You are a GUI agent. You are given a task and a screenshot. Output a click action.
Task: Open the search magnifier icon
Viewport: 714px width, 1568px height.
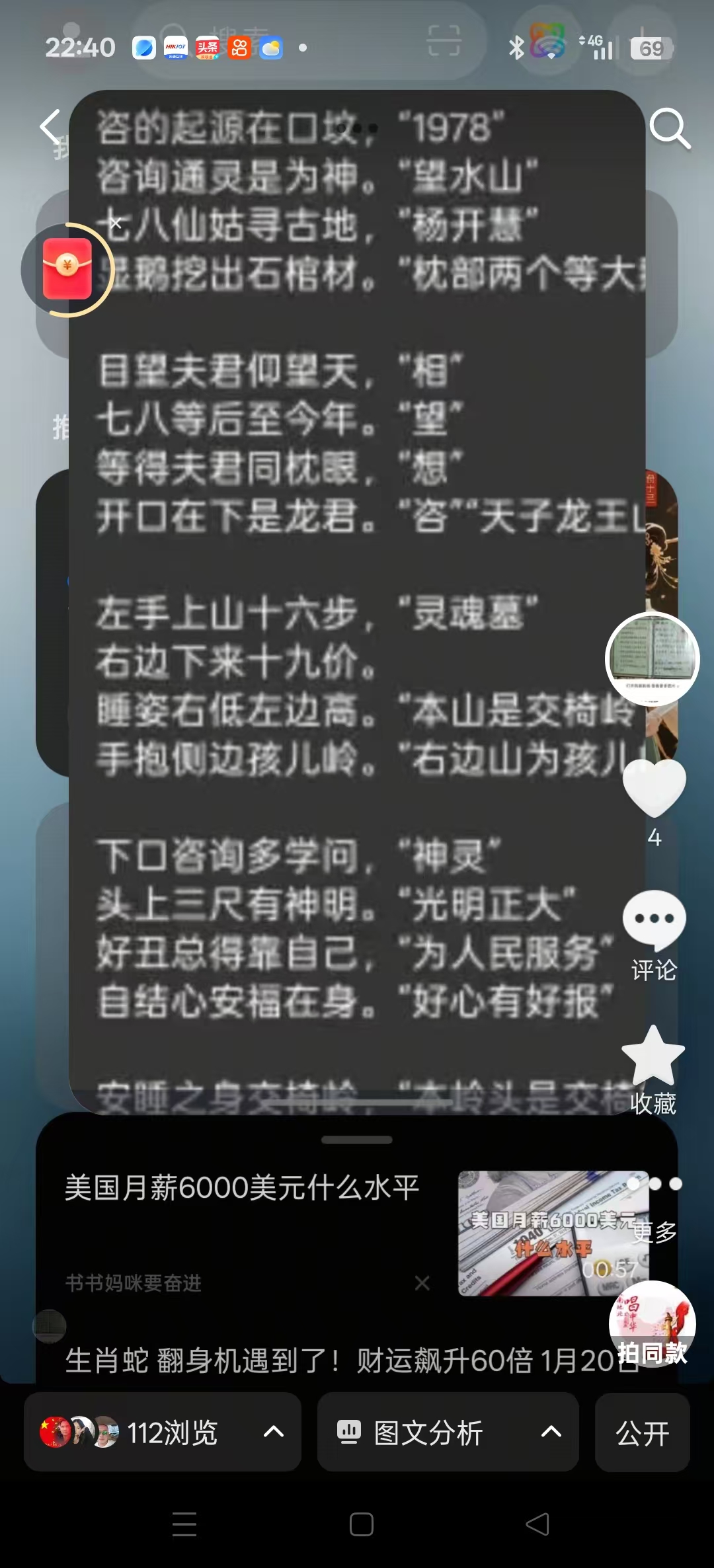[669, 128]
